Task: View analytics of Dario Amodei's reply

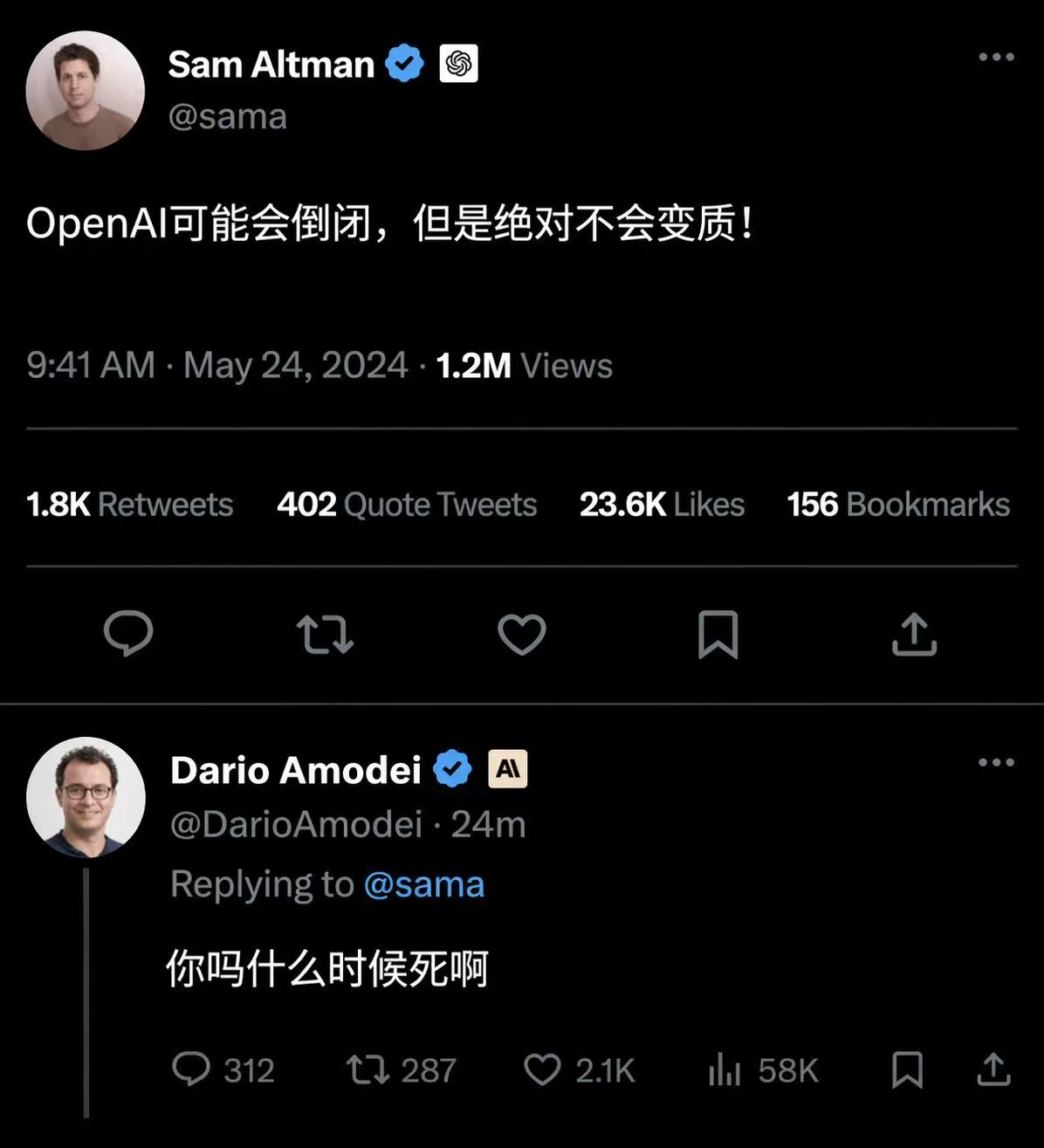Action: pyautogui.click(x=725, y=1069)
